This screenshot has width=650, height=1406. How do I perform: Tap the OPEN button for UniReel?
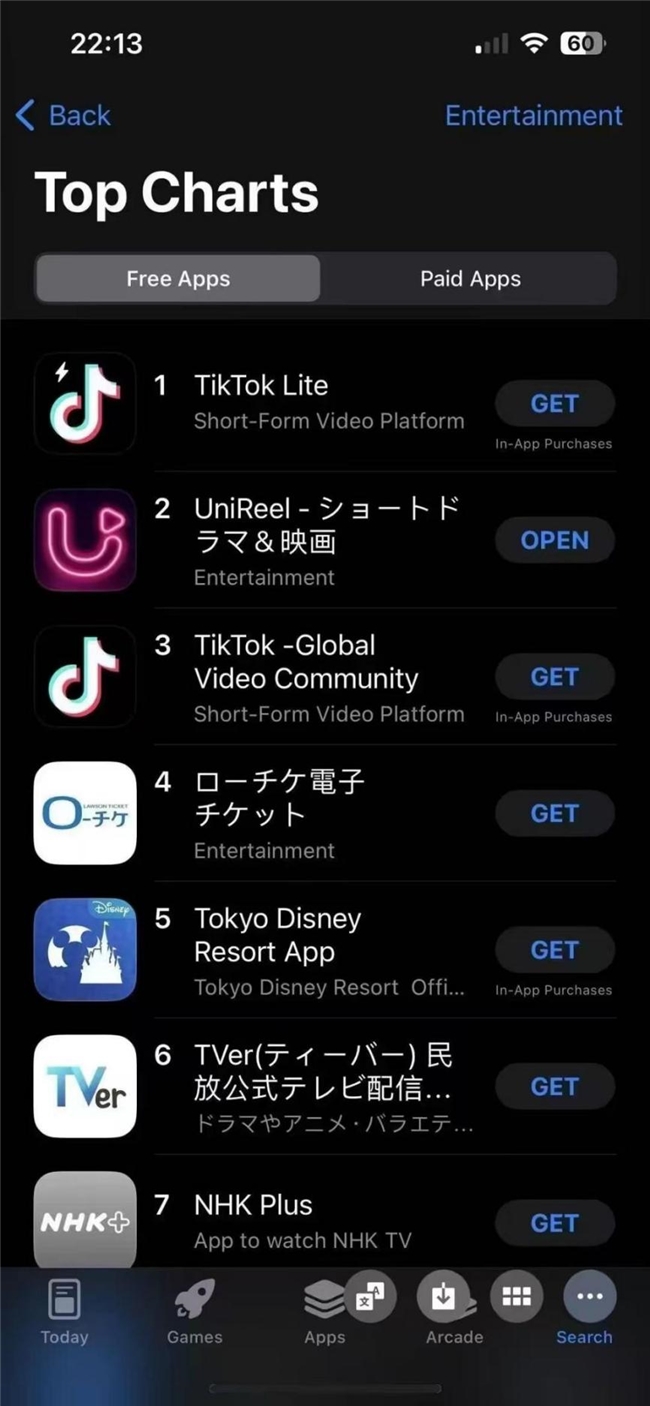[554, 541]
